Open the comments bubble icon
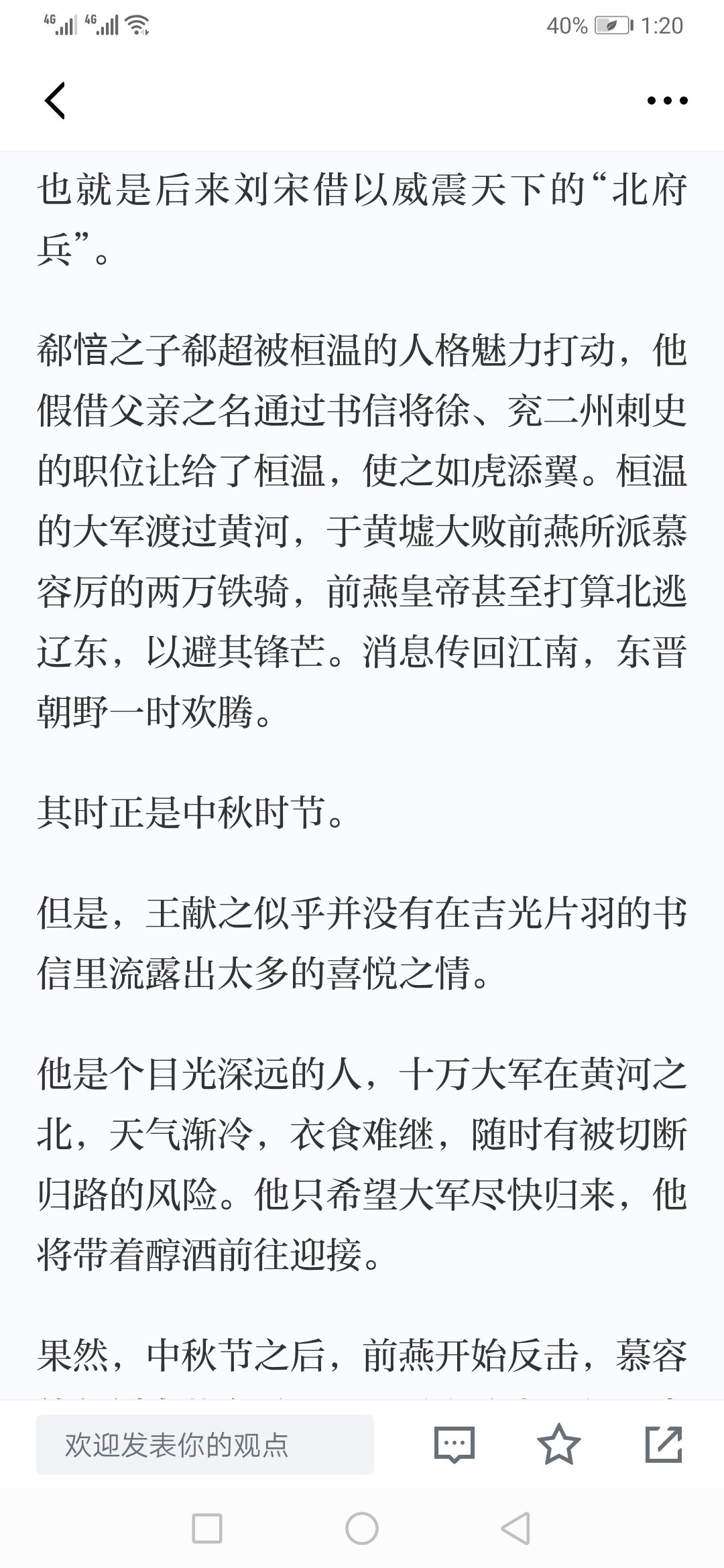Image resolution: width=724 pixels, height=1568 pixels. (x=455, y=1445)
